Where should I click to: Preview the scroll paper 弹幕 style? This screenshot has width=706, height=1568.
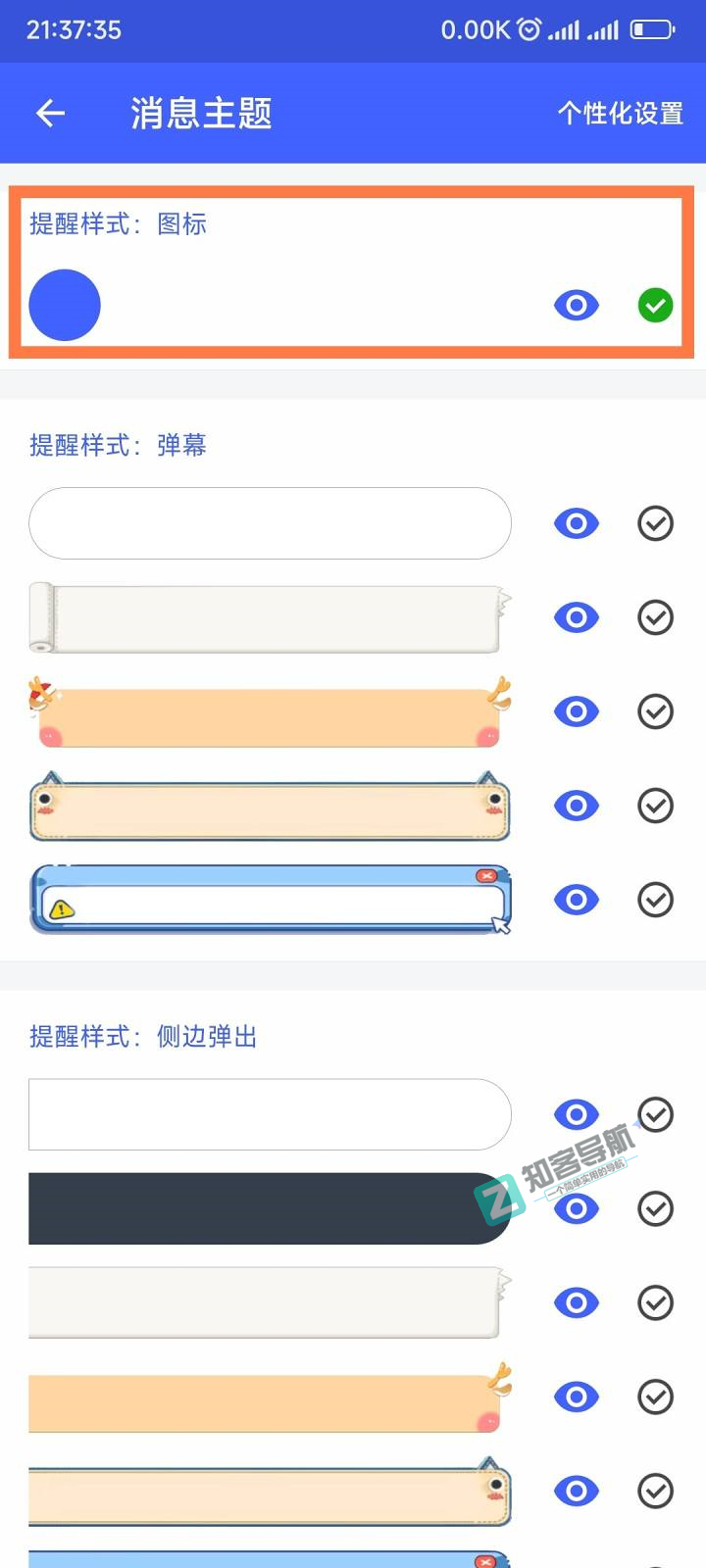577,617
